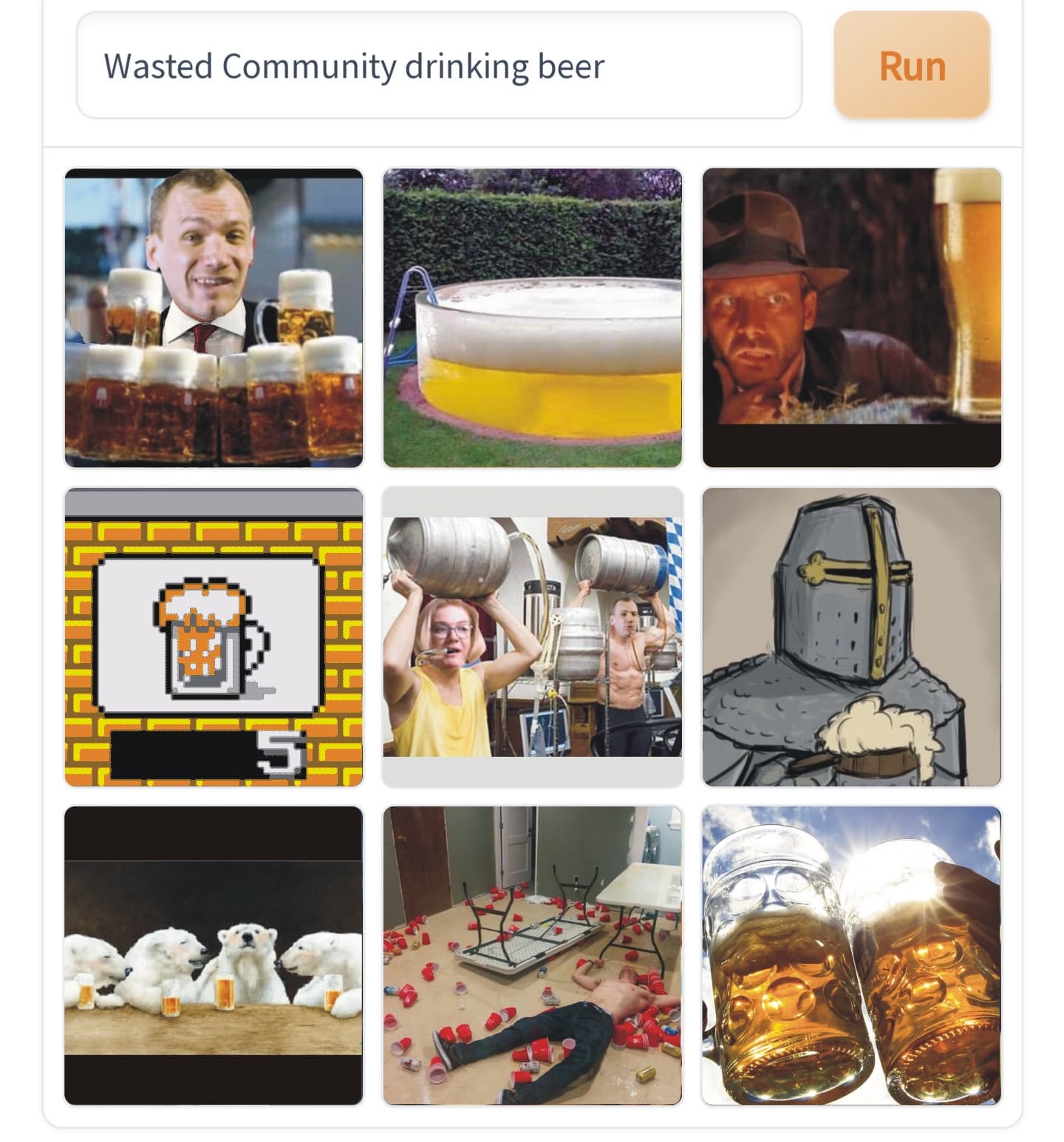Tap the prompt text field
The image size is (1064, 1142).
pyautogui.click(x=439, y=66)
